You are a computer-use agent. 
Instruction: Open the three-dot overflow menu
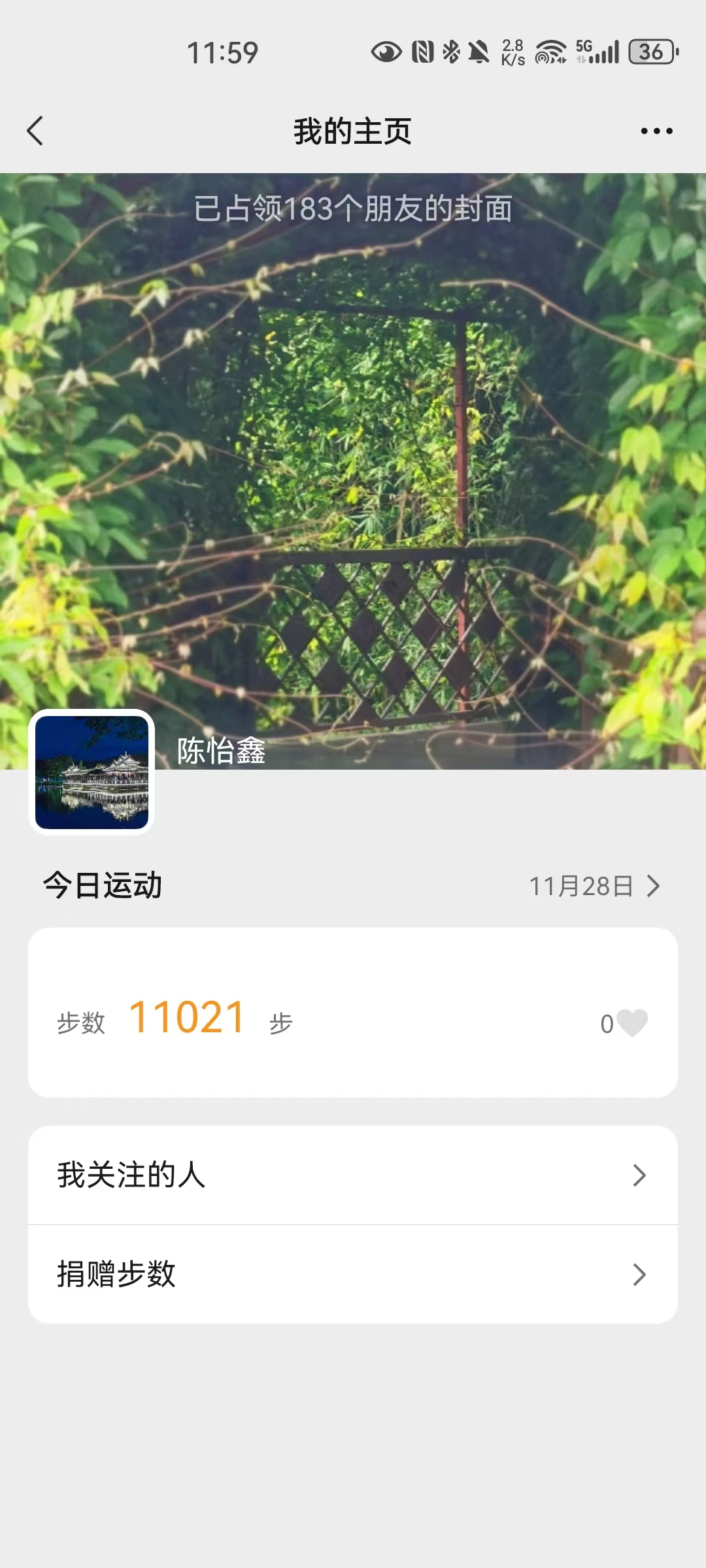pyautogui.click(x=656, y=131)
